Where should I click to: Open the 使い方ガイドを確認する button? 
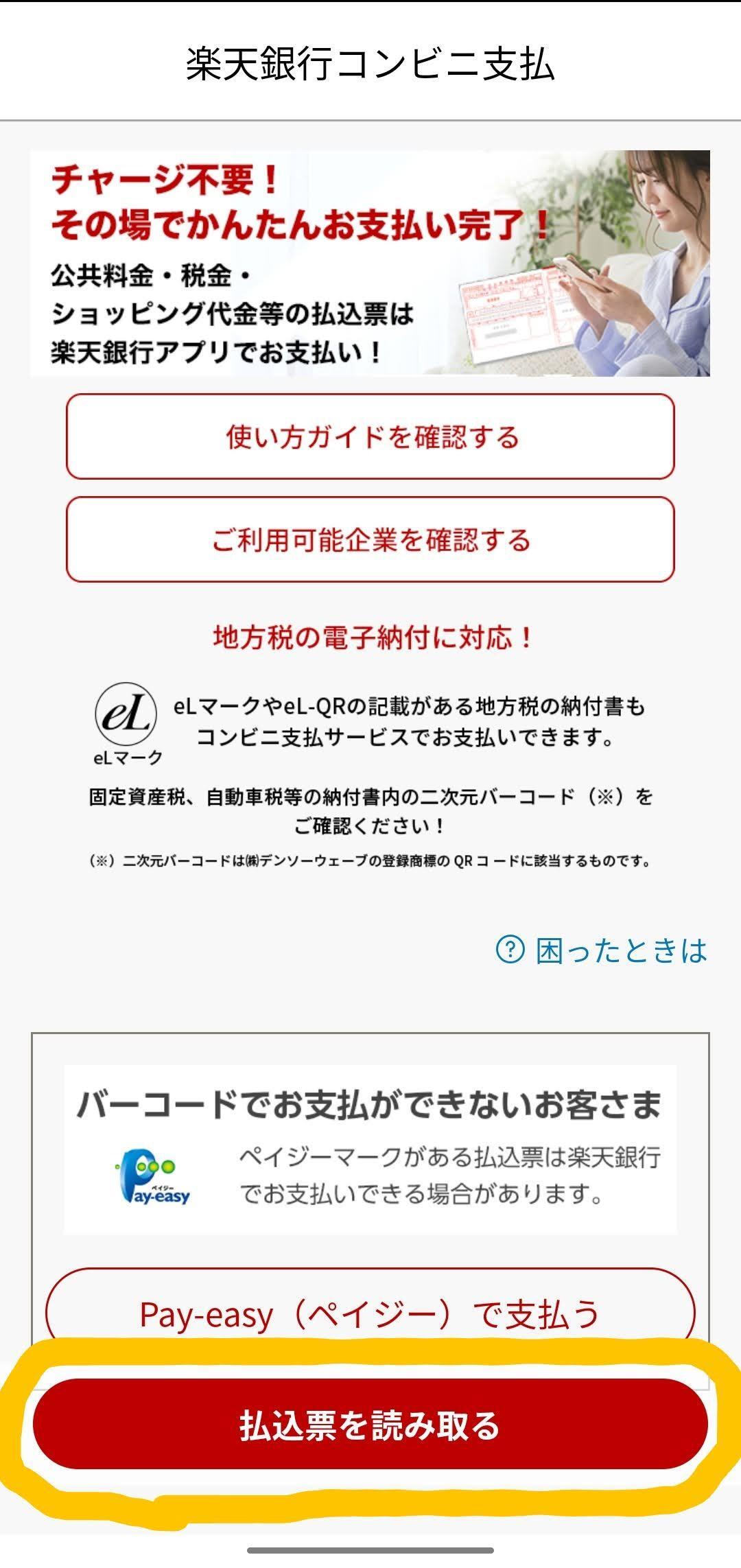point(370,436)
